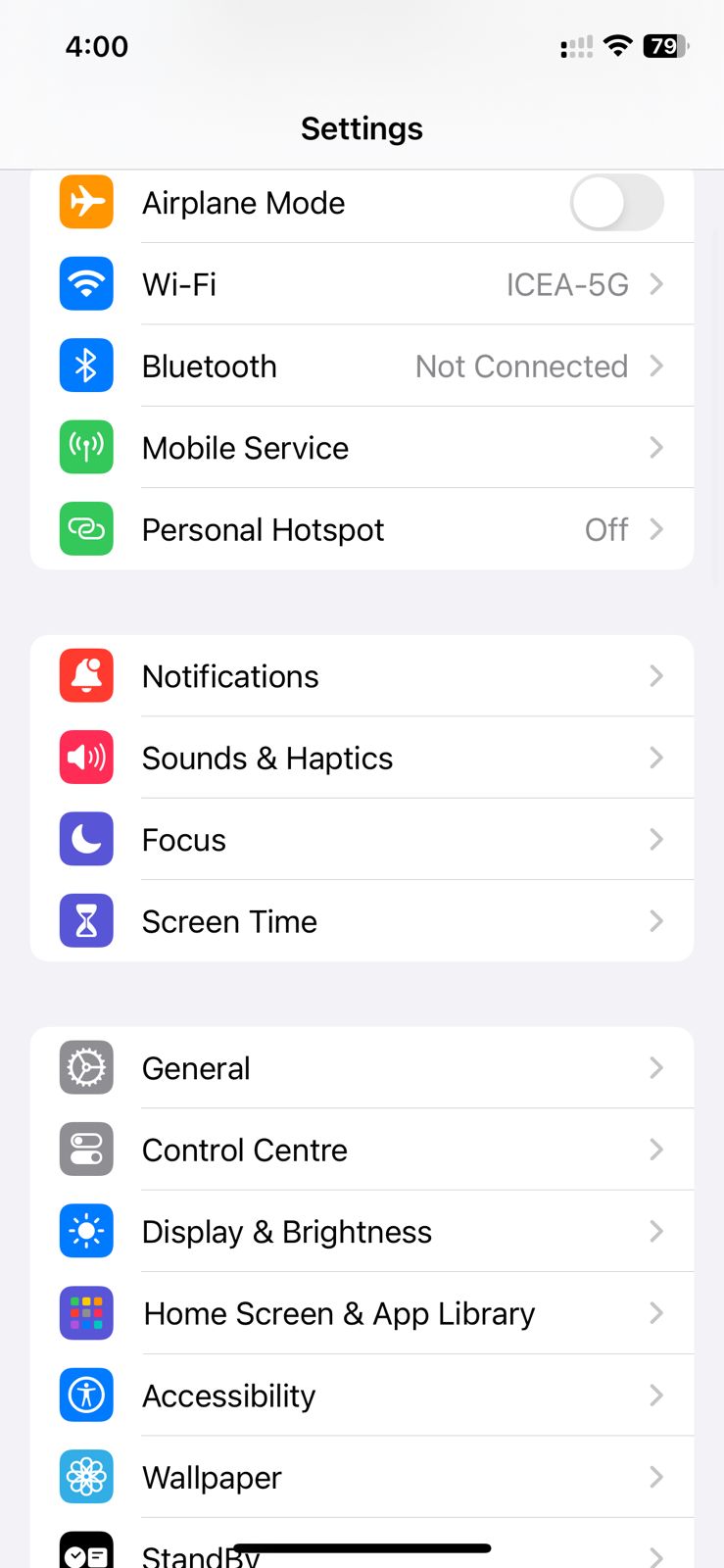This screenshot has height=1568, width=724.
Task: Open Sounds & Haptics settings
Action: [362, 759]
